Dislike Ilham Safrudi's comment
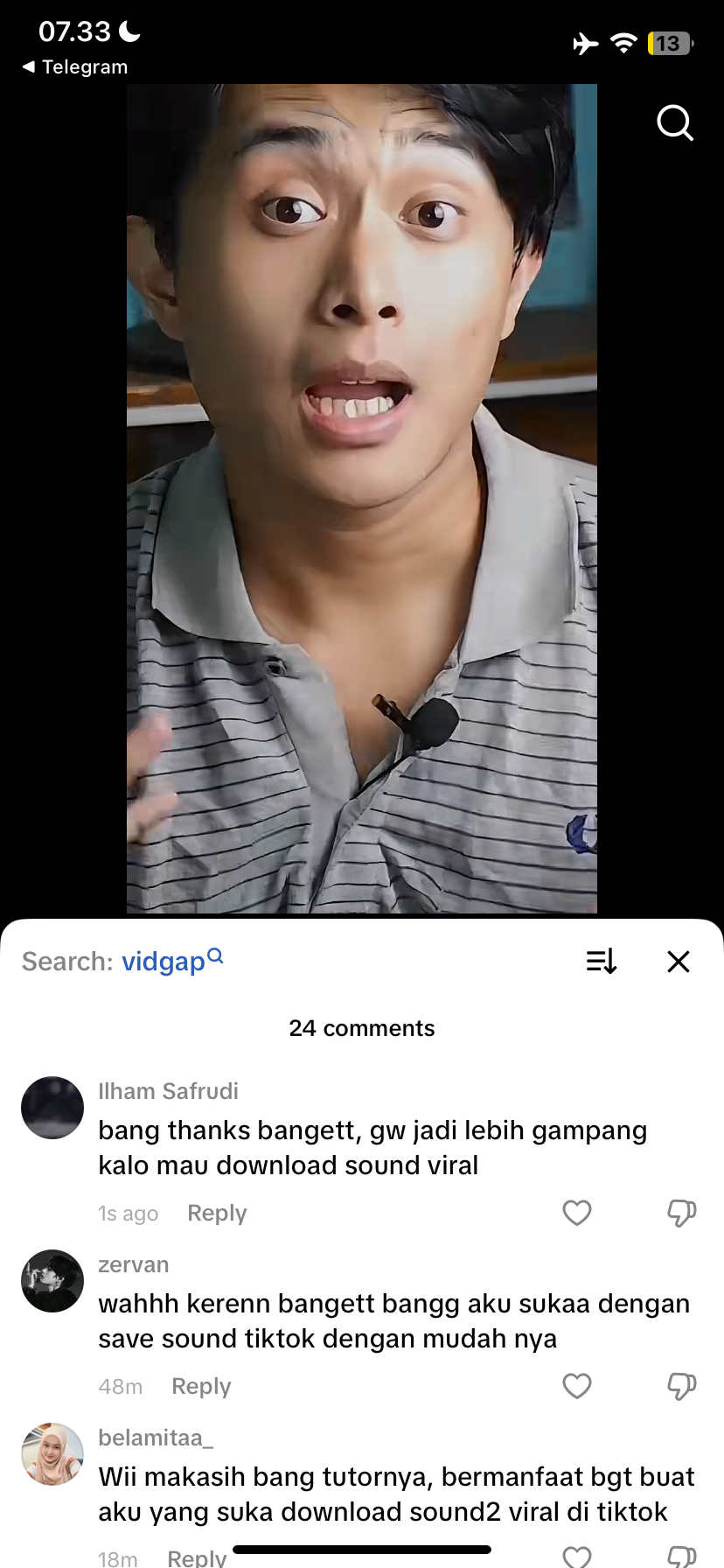Viewport: 724px width, 1568px height. pos(681,1213)
